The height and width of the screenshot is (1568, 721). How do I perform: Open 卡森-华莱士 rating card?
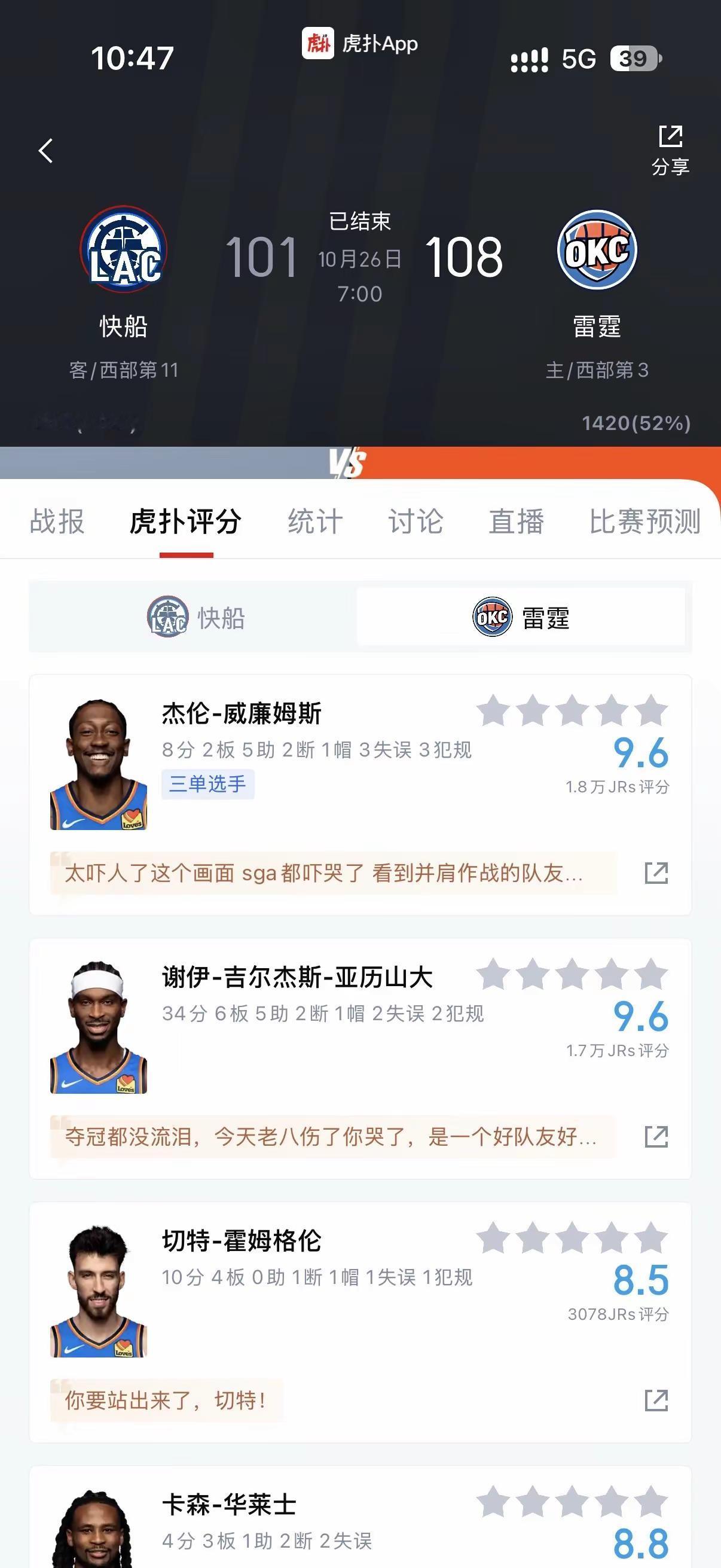point(360,1517)
